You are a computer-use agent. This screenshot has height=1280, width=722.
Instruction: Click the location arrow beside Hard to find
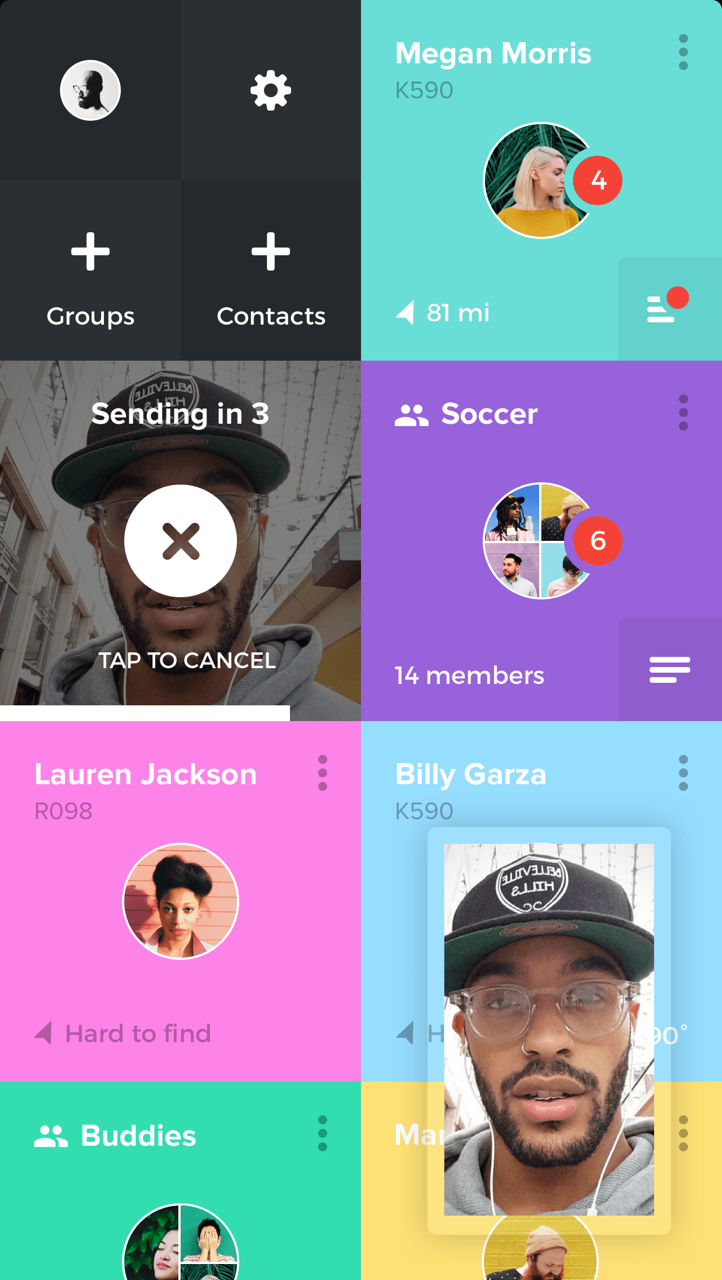(x=44, y=1034)
